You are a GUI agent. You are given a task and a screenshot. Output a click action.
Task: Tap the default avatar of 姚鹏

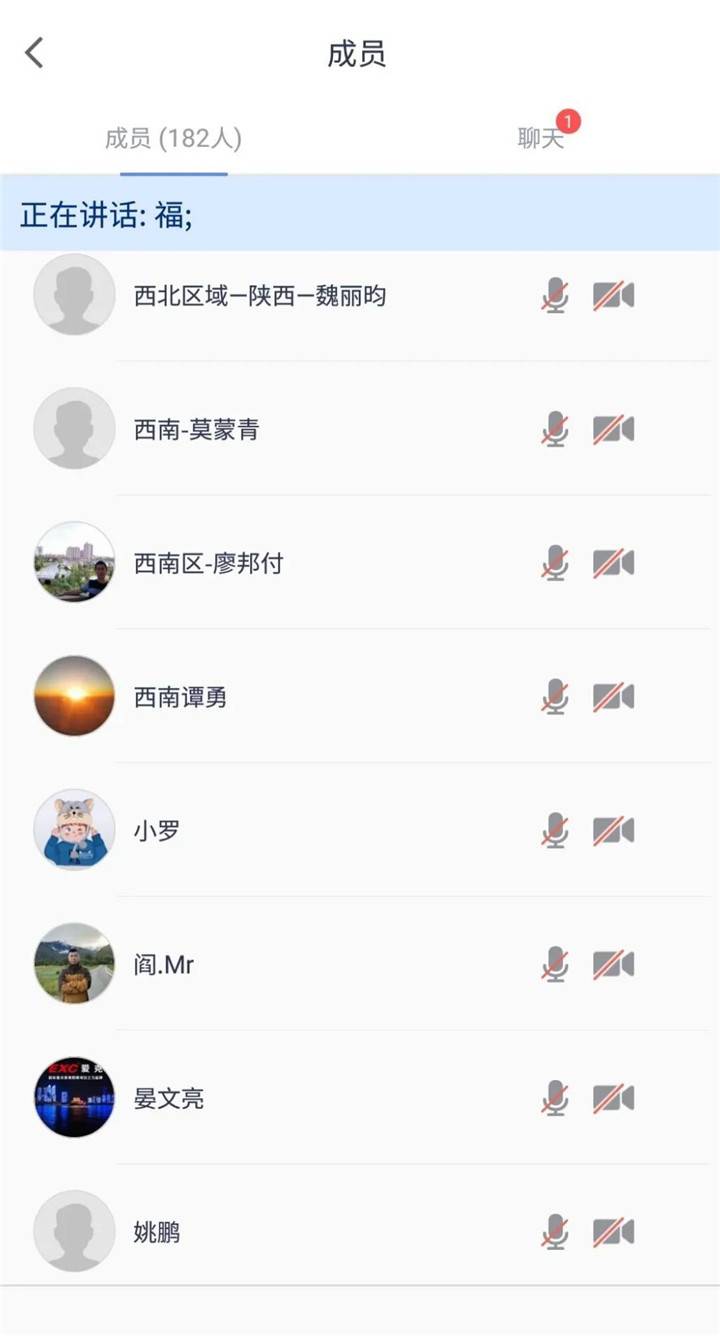click(x=73, y=1231)
